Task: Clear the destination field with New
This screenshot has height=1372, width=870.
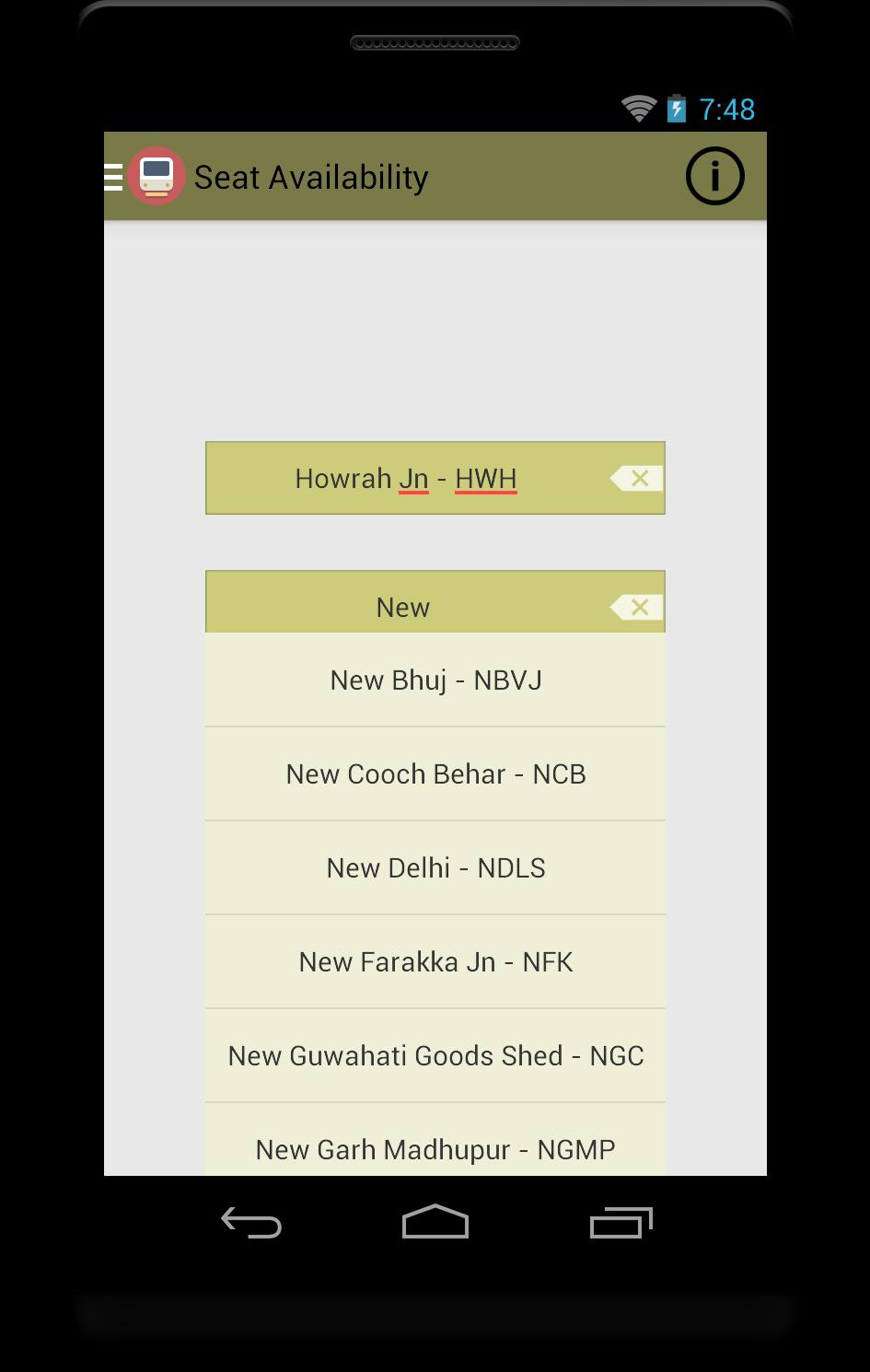Action: coord(637,607)
